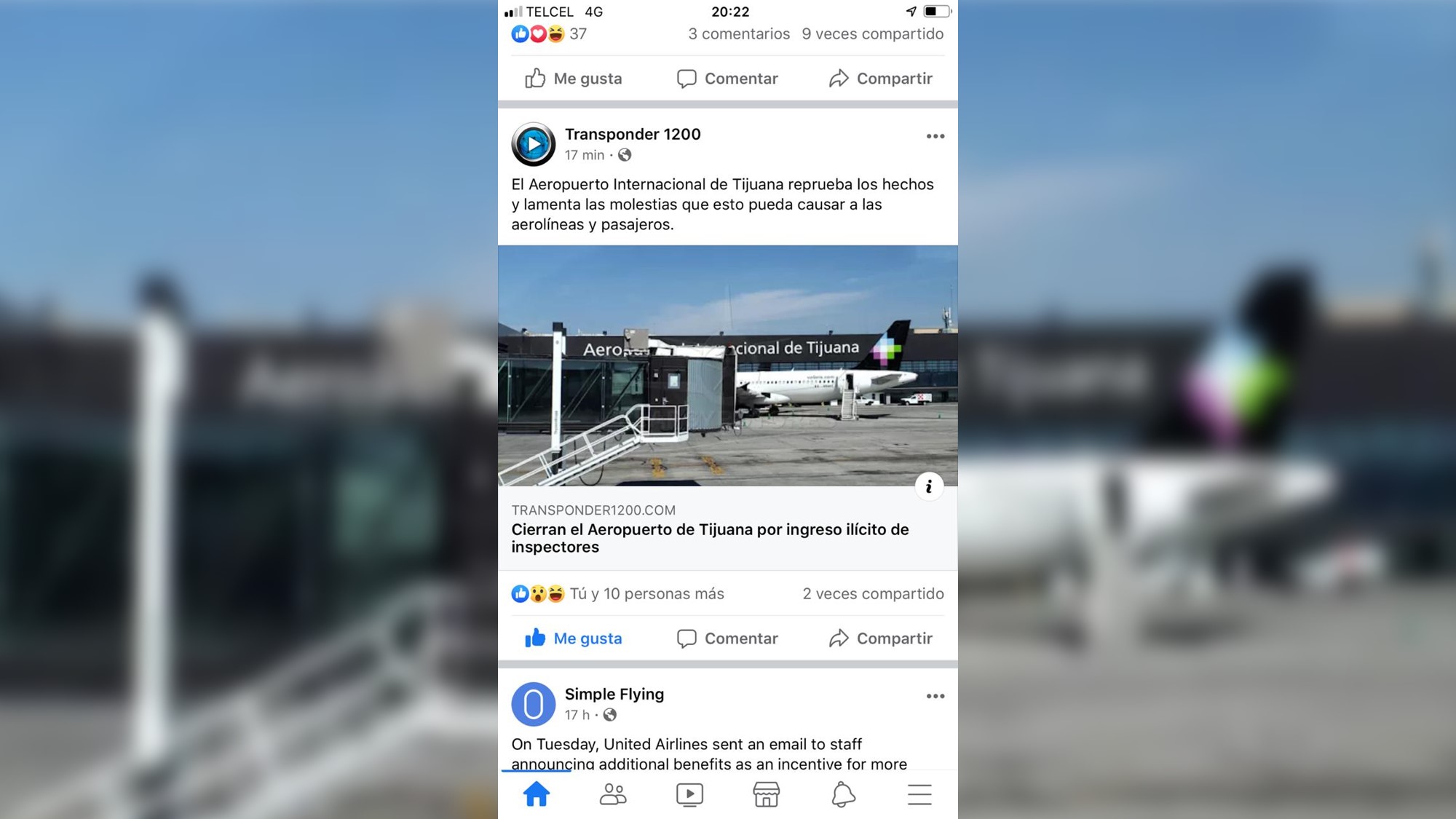Open the Simple Flying page name
Screen dimensions: 1456x819
[x=614, y=694]
